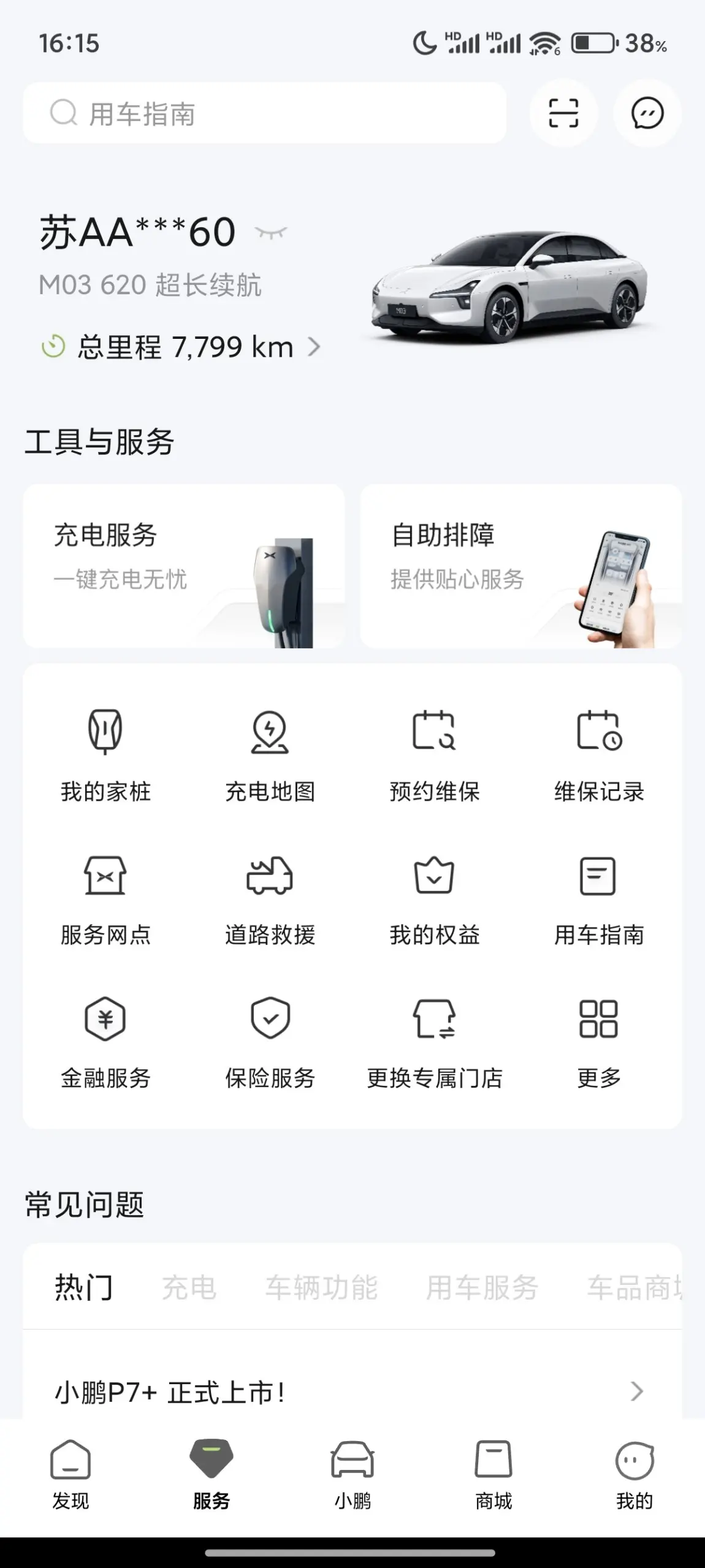Open the scan code icon
The width and height of the screenshot is (705, 1568).
tap(563, 113)
